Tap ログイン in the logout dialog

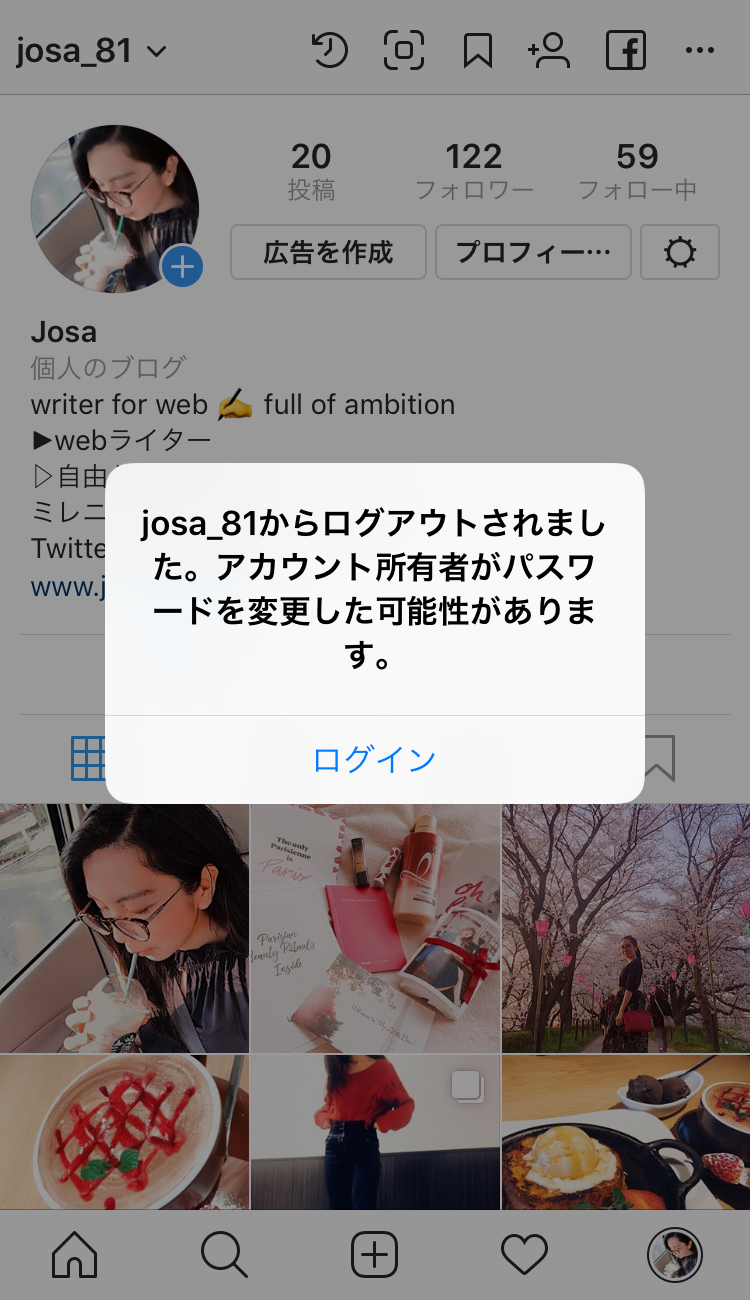click(374, 760)
